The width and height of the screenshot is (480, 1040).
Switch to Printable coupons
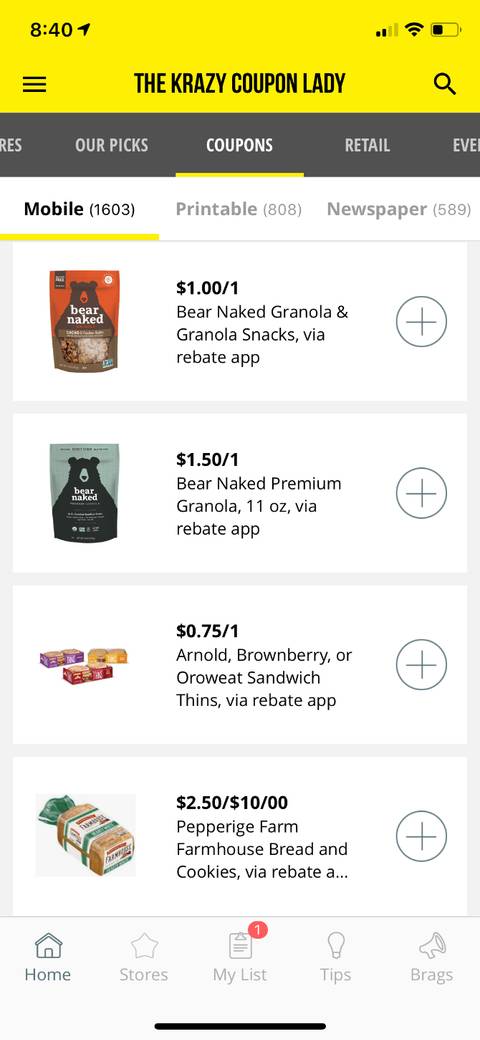point(239,209)
